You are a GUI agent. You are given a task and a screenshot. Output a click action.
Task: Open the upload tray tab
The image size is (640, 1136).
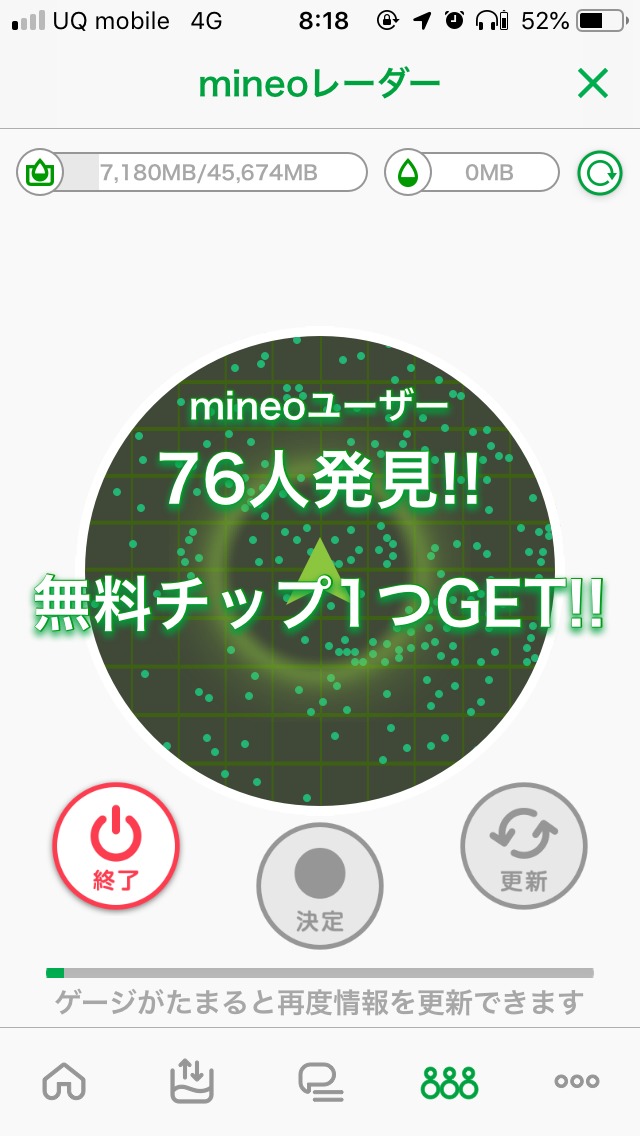pos(192,1081)
